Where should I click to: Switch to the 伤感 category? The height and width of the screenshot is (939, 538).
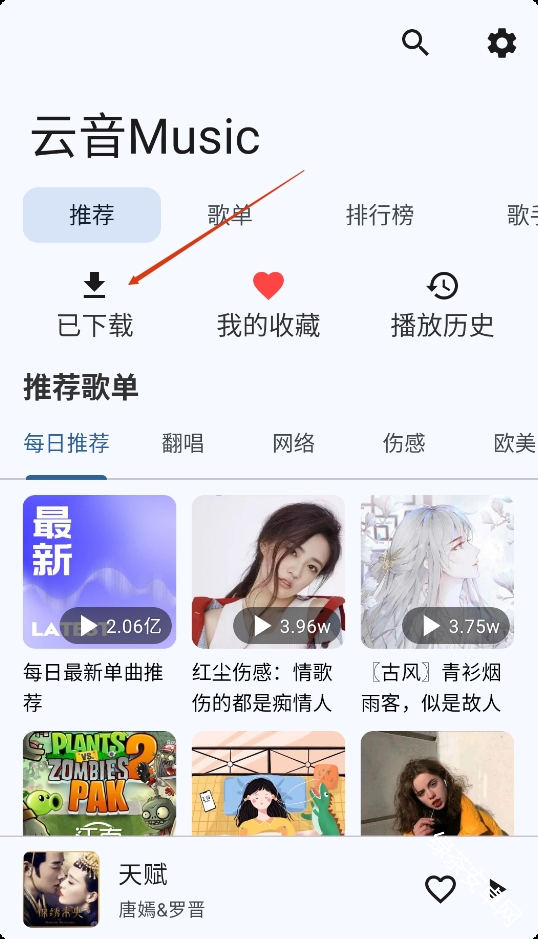pos(404,443)
